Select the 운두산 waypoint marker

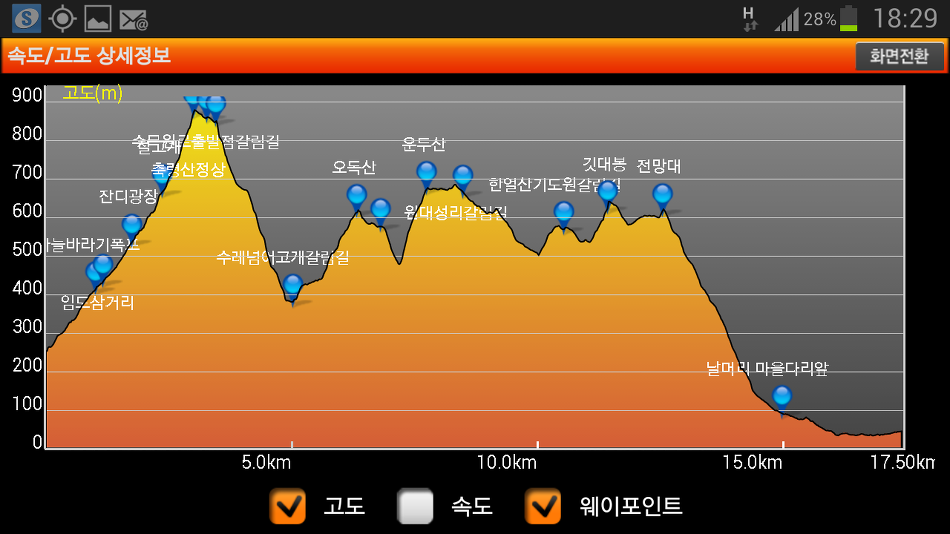click(x=427, y=175)
